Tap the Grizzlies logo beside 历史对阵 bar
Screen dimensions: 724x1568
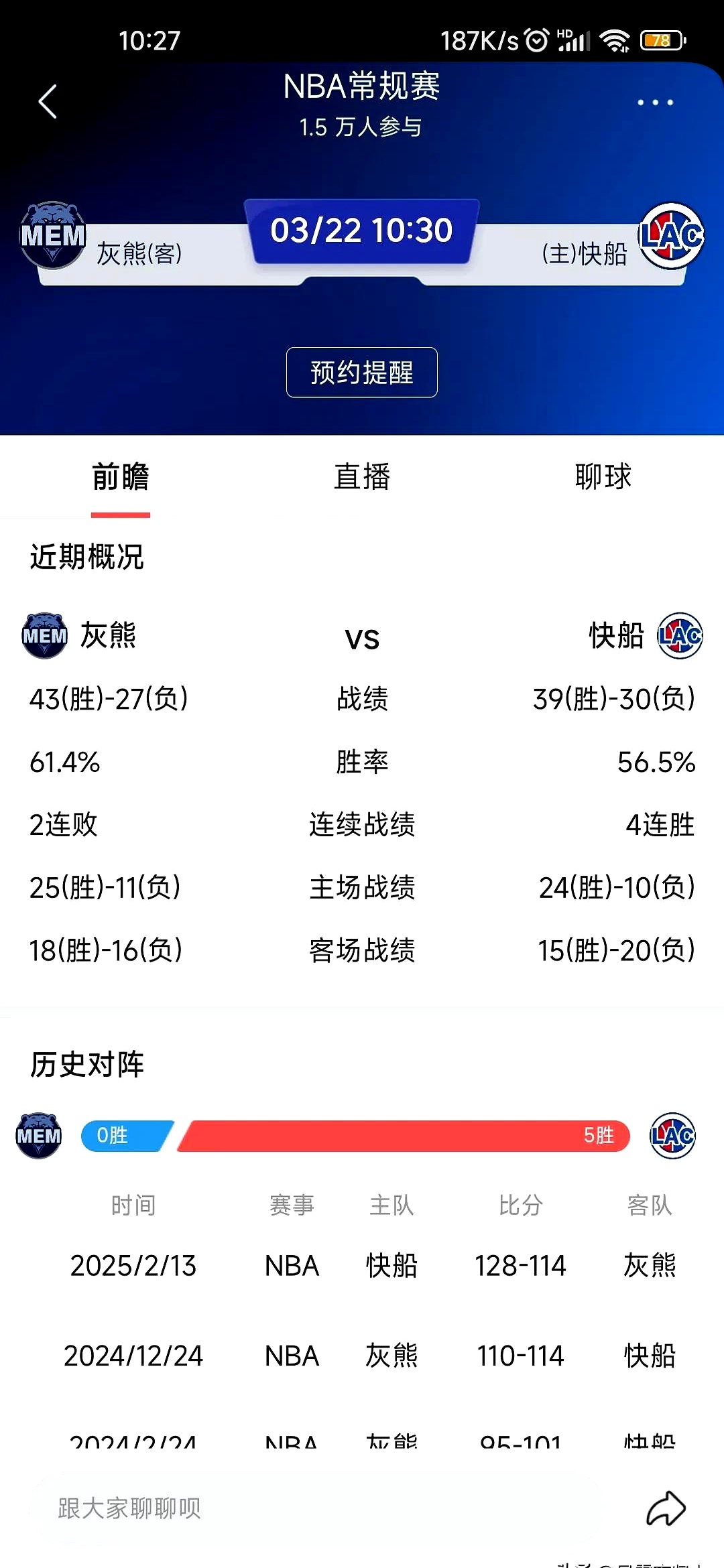coord(38,1135)
